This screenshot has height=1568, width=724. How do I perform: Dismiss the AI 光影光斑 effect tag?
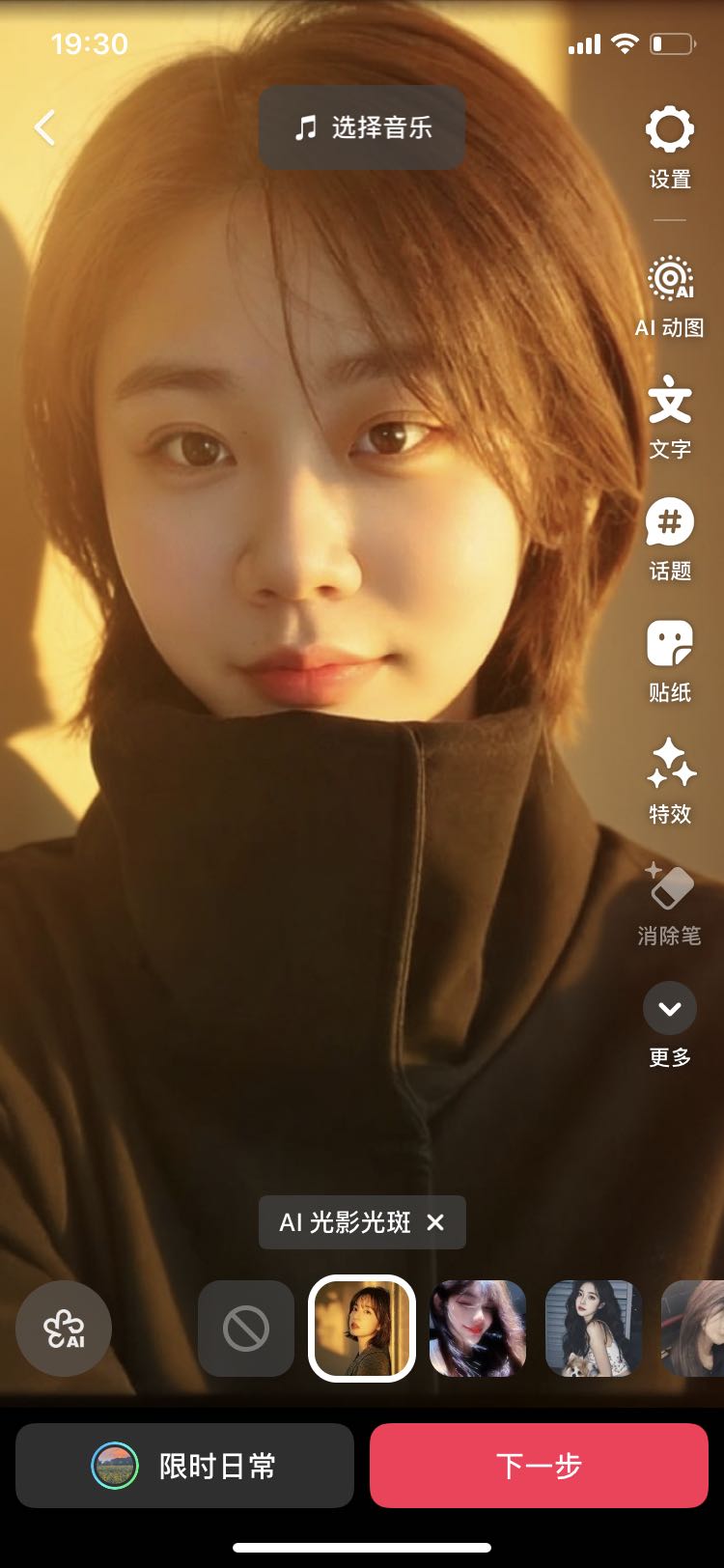(435, 1222)
